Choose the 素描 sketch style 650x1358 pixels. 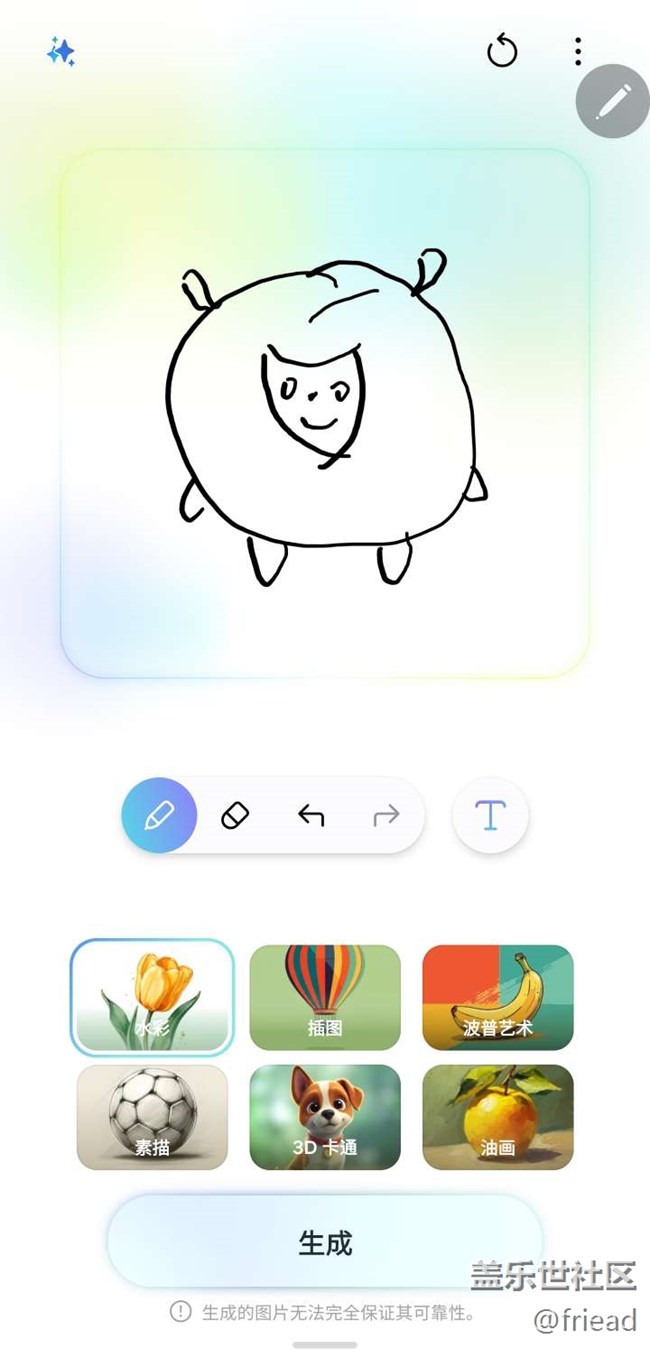pos(152,1117)
